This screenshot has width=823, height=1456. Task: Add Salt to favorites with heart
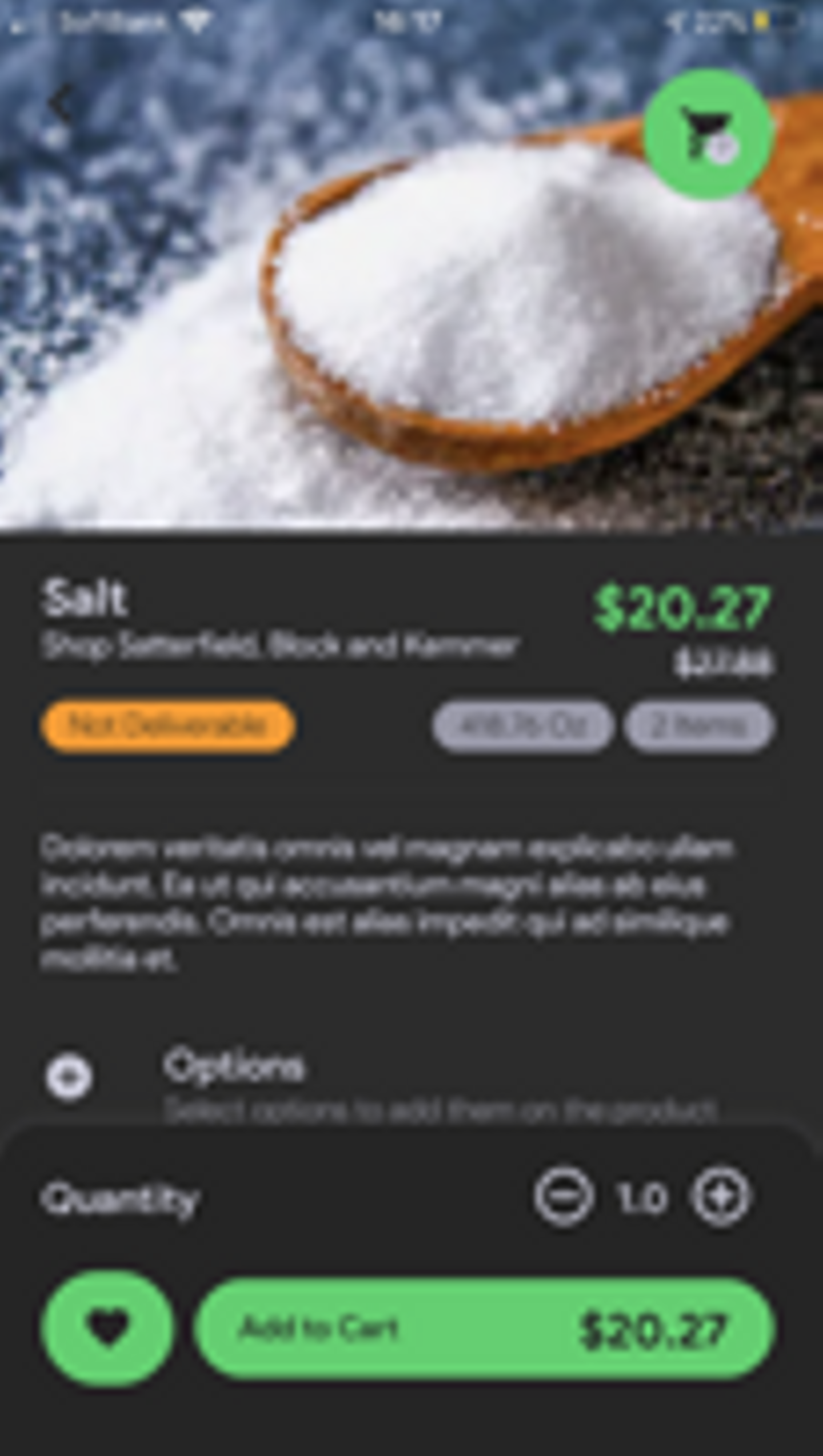107,1327
